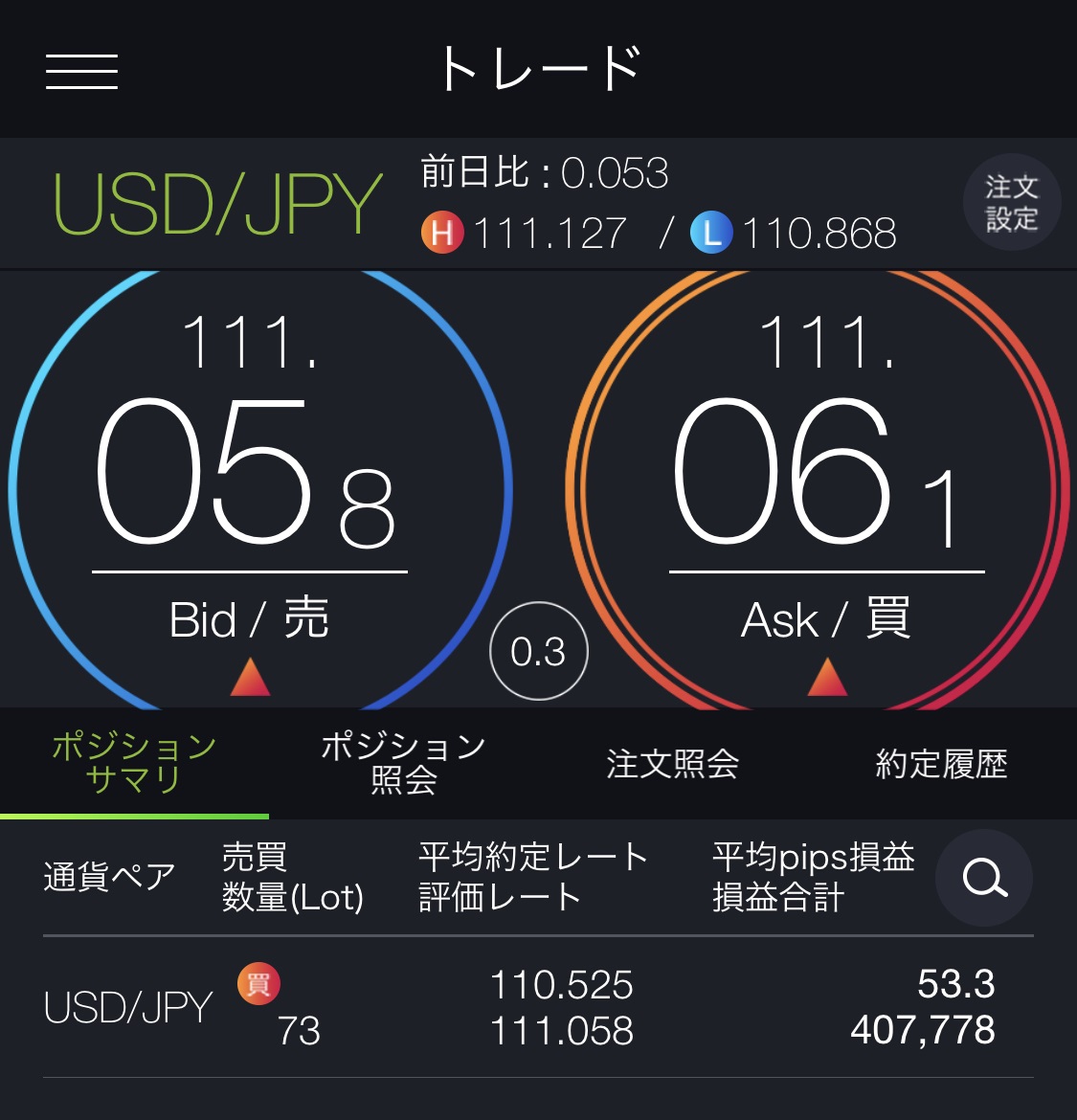Tap the Ask / 買 buy circle

click(825, 490)
